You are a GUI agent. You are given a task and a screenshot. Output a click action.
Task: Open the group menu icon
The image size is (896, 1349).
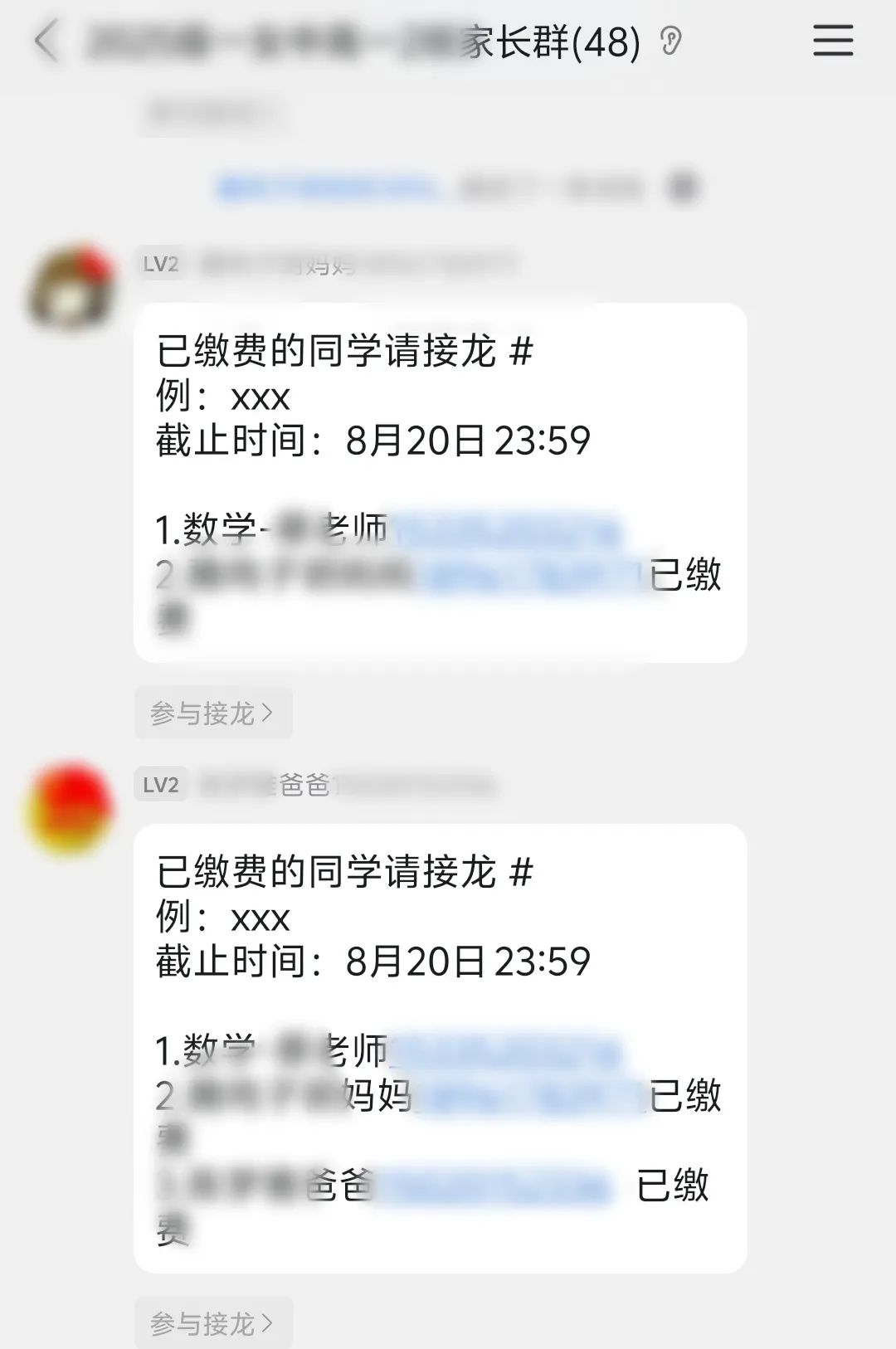click(832, 41)
